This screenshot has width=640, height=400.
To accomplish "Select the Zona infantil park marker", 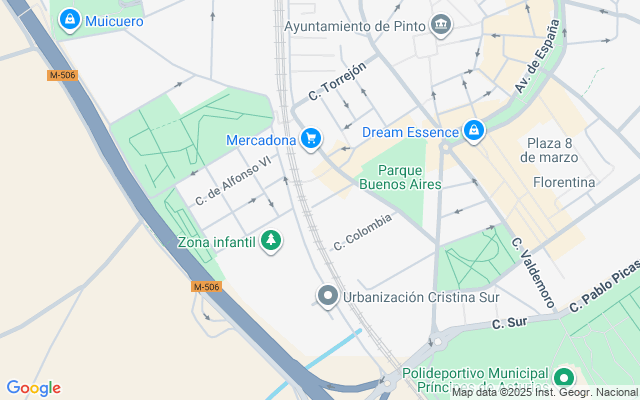I will tap(270, 241).
